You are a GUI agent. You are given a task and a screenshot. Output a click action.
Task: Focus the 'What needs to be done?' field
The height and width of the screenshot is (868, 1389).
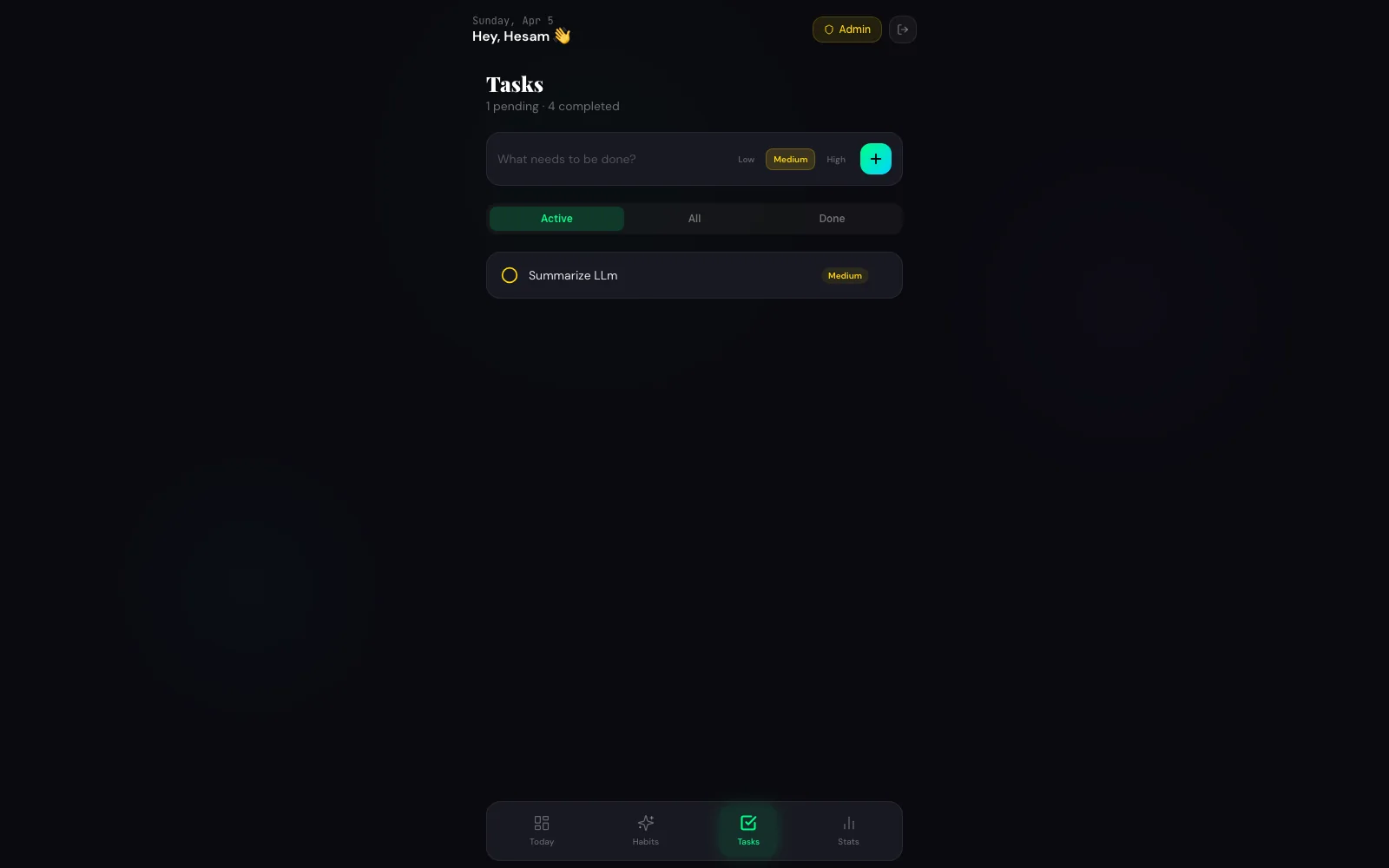click(x=608, y=159)
